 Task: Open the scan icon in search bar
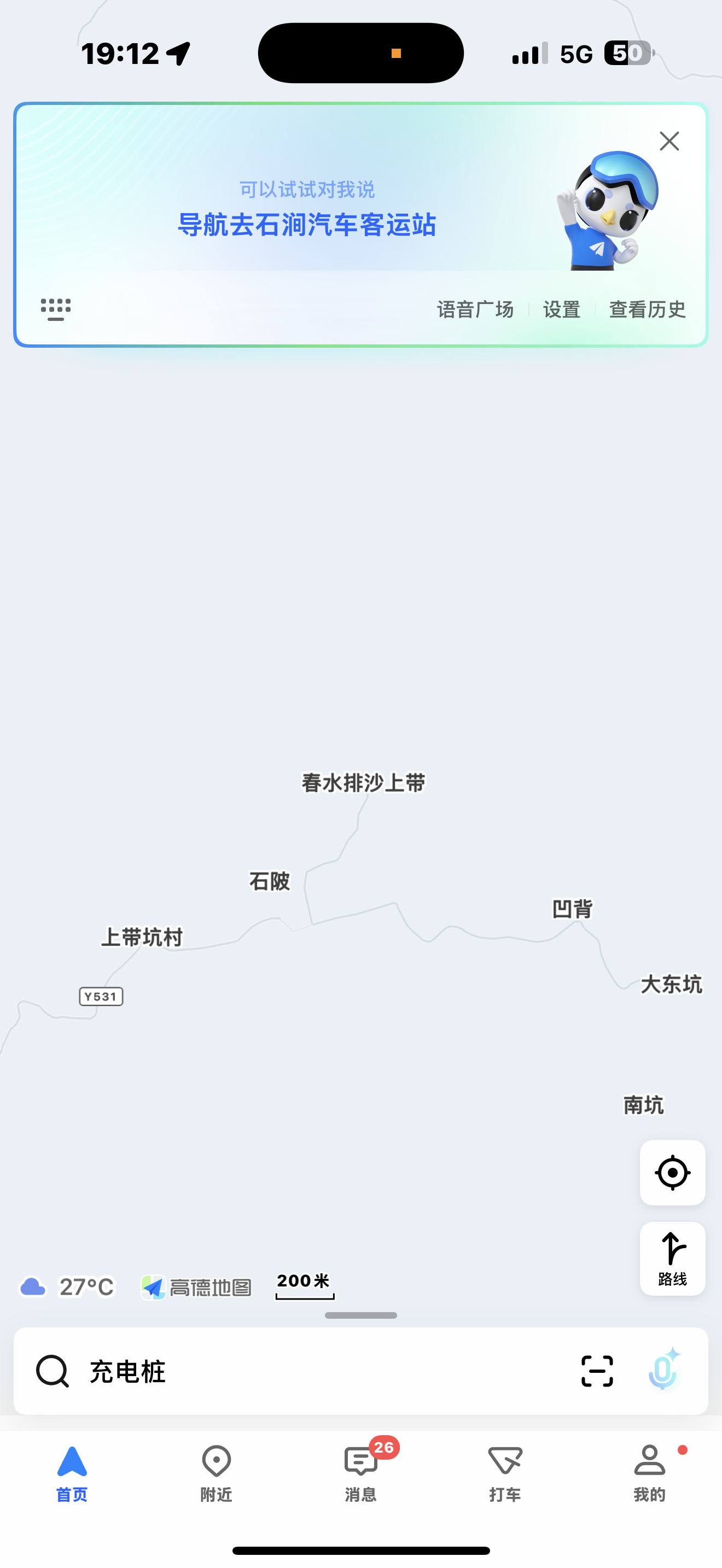597,1371
